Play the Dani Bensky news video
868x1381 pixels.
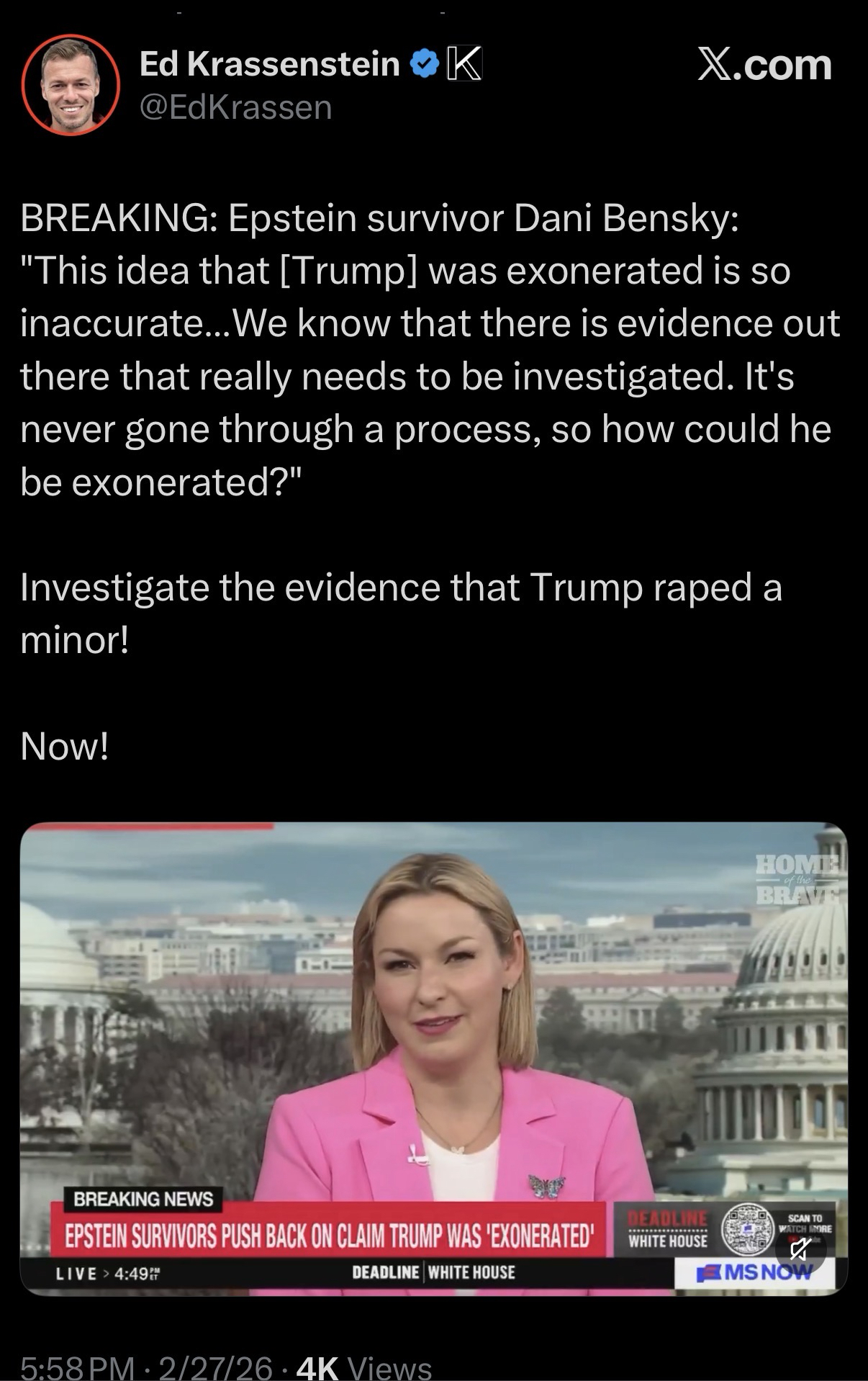(x=433, y=1057)
